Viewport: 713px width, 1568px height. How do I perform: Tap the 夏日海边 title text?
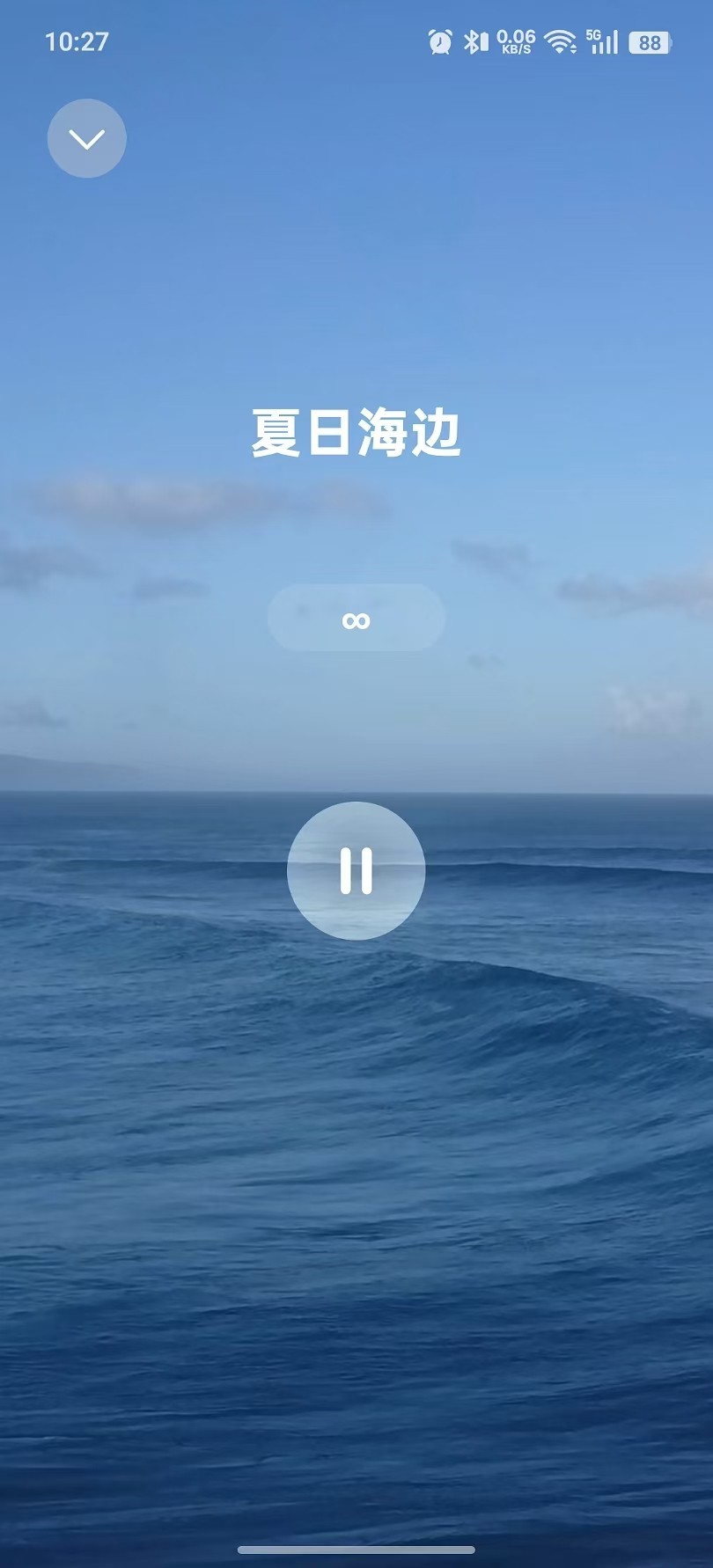point(356,430)
